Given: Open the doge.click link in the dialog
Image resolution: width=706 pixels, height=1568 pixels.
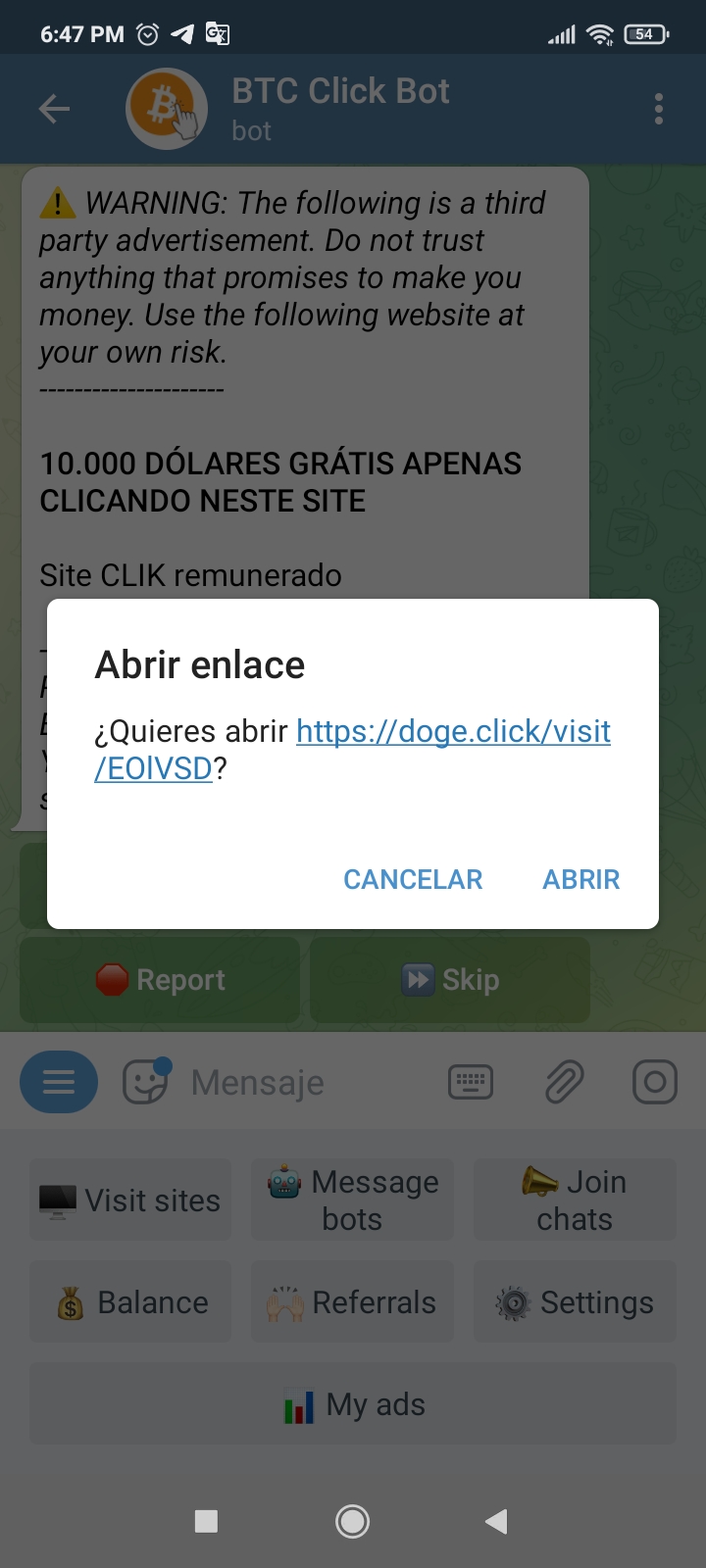Looking at the screenshot, I should (453, 731).
